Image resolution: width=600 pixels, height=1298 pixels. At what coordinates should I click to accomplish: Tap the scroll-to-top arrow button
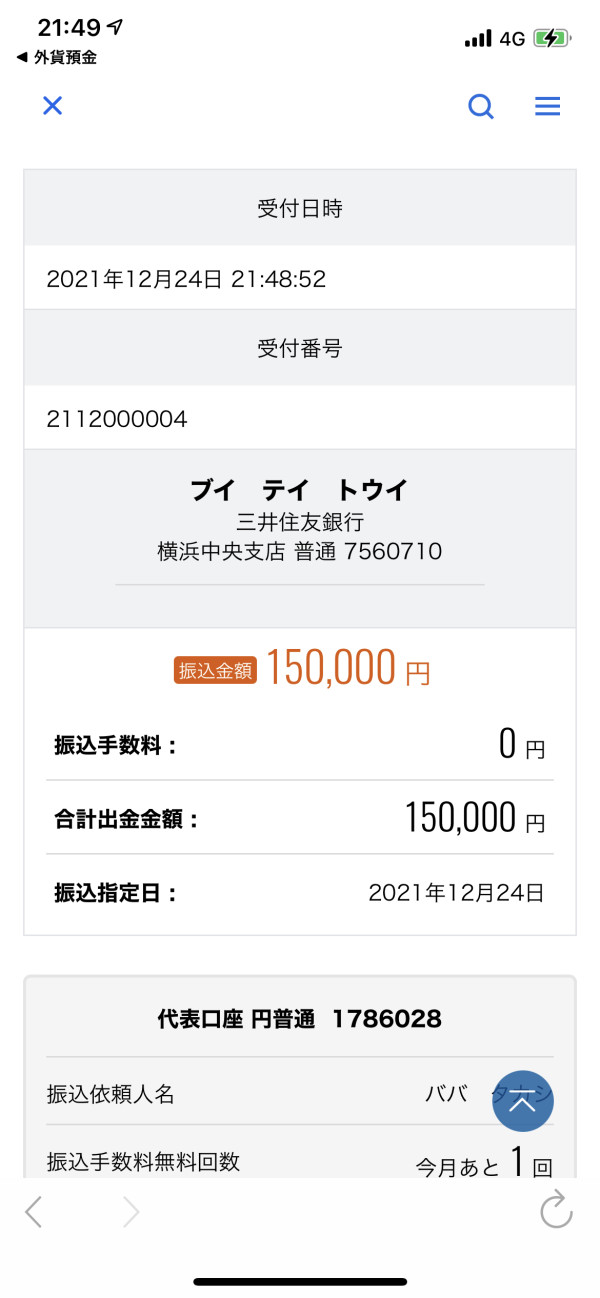point(523,1101)
